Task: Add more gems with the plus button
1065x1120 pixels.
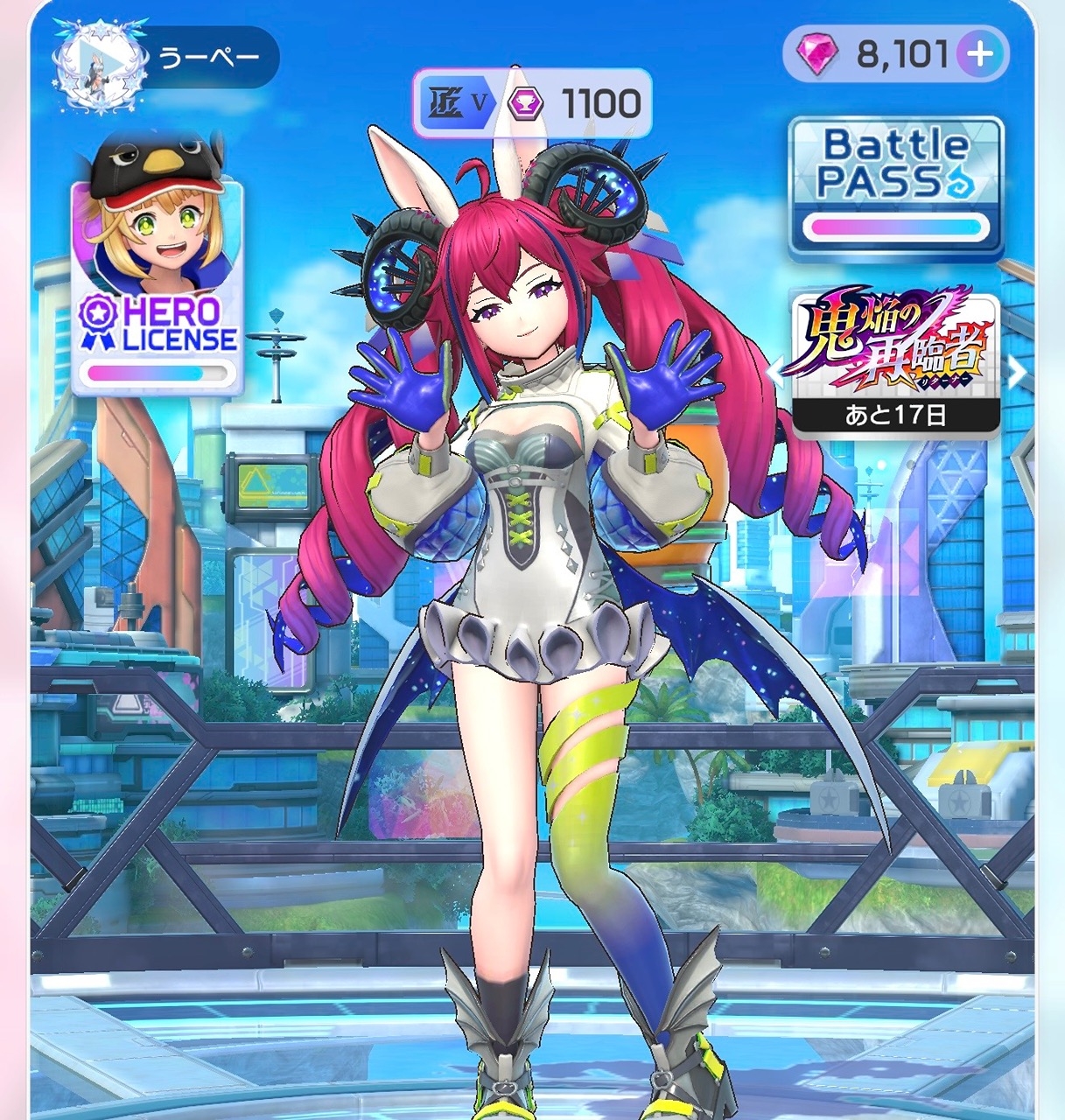Action: [980, 54]
